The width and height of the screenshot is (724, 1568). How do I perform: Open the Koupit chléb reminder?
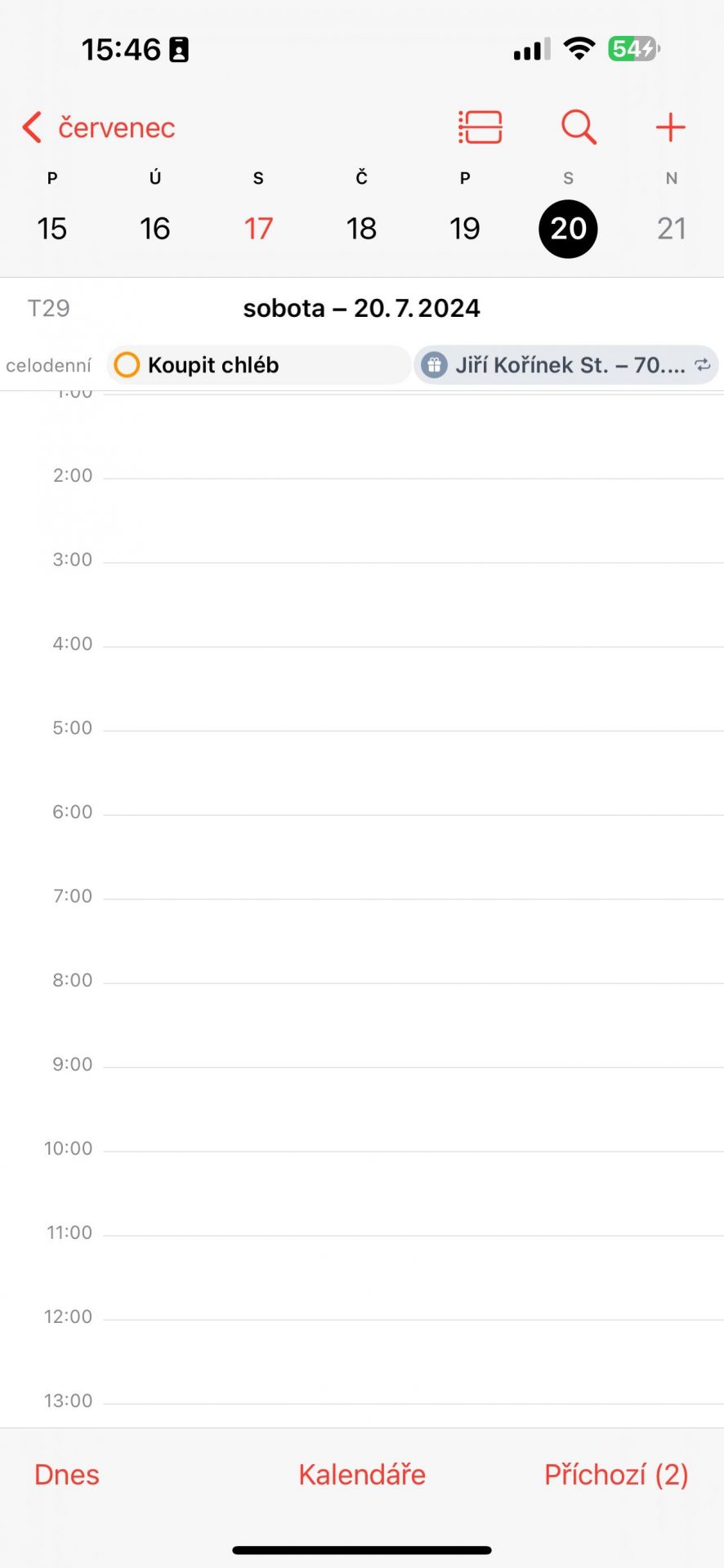point(259,364)
